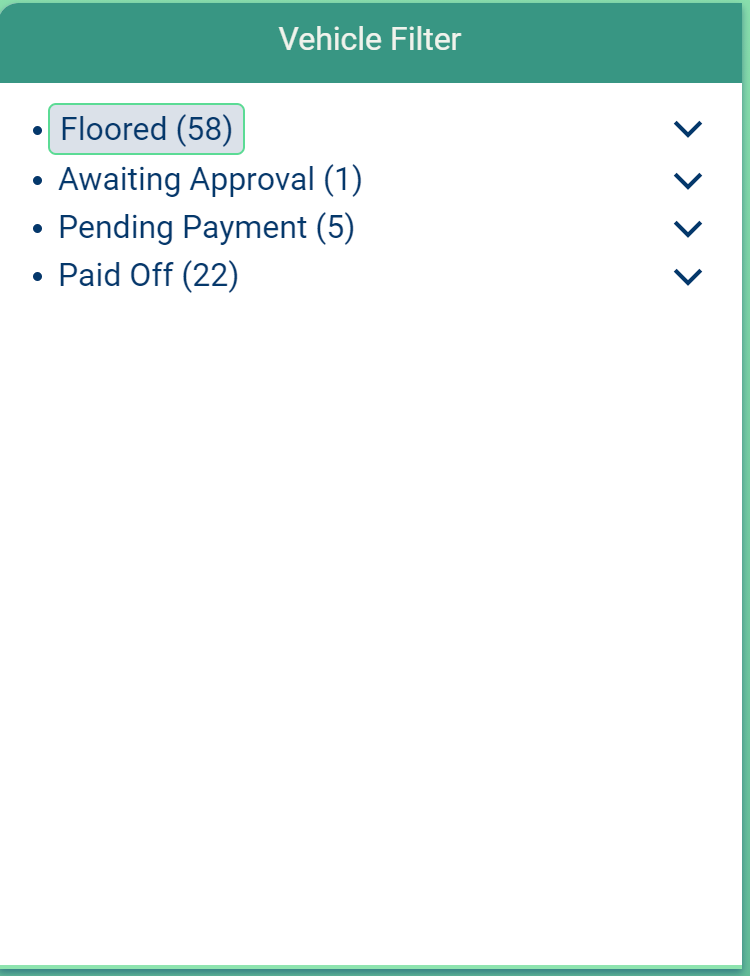This screenshot has height=976, width=750.
Task: Choose the Awaiting Approval (1) filter
Action: coord(210,180)
